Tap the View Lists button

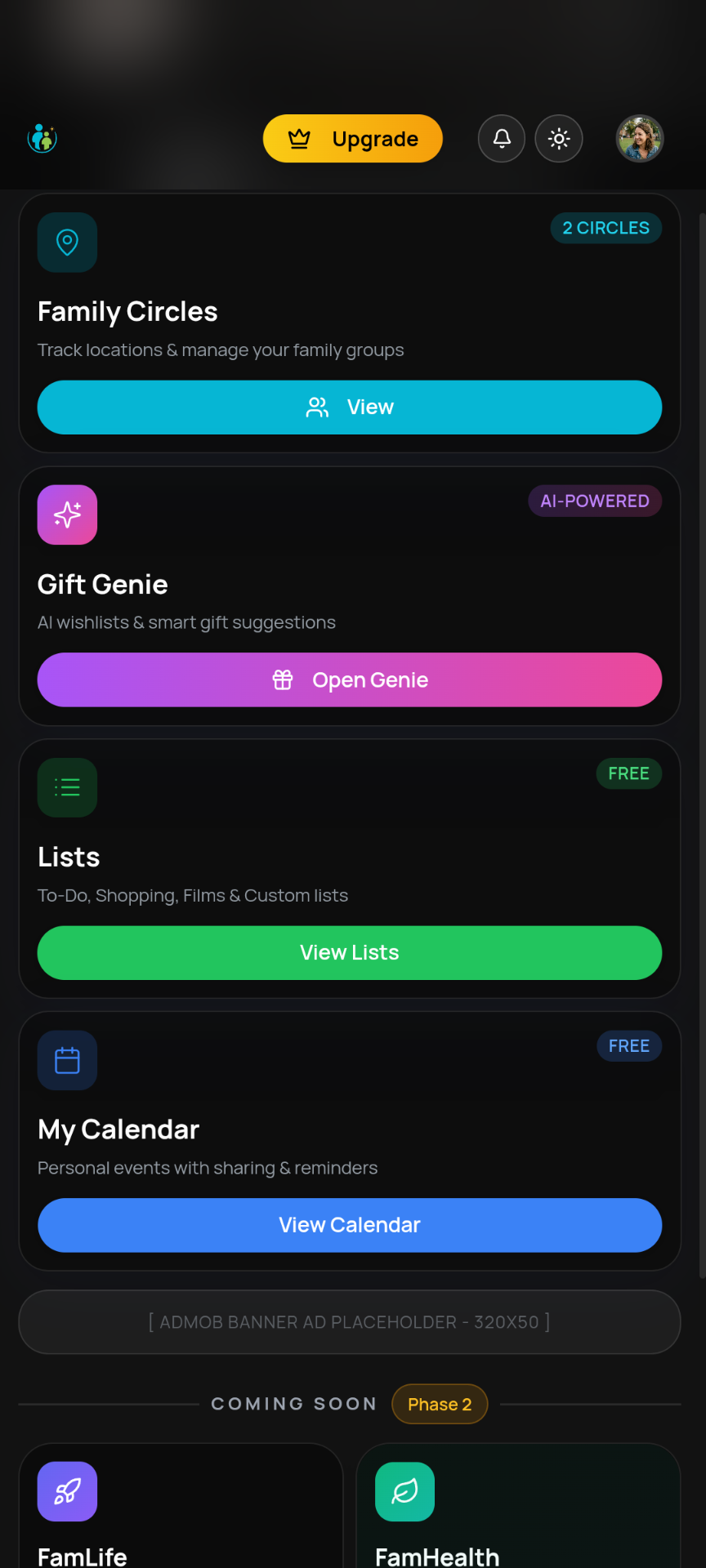pos(349,952)
